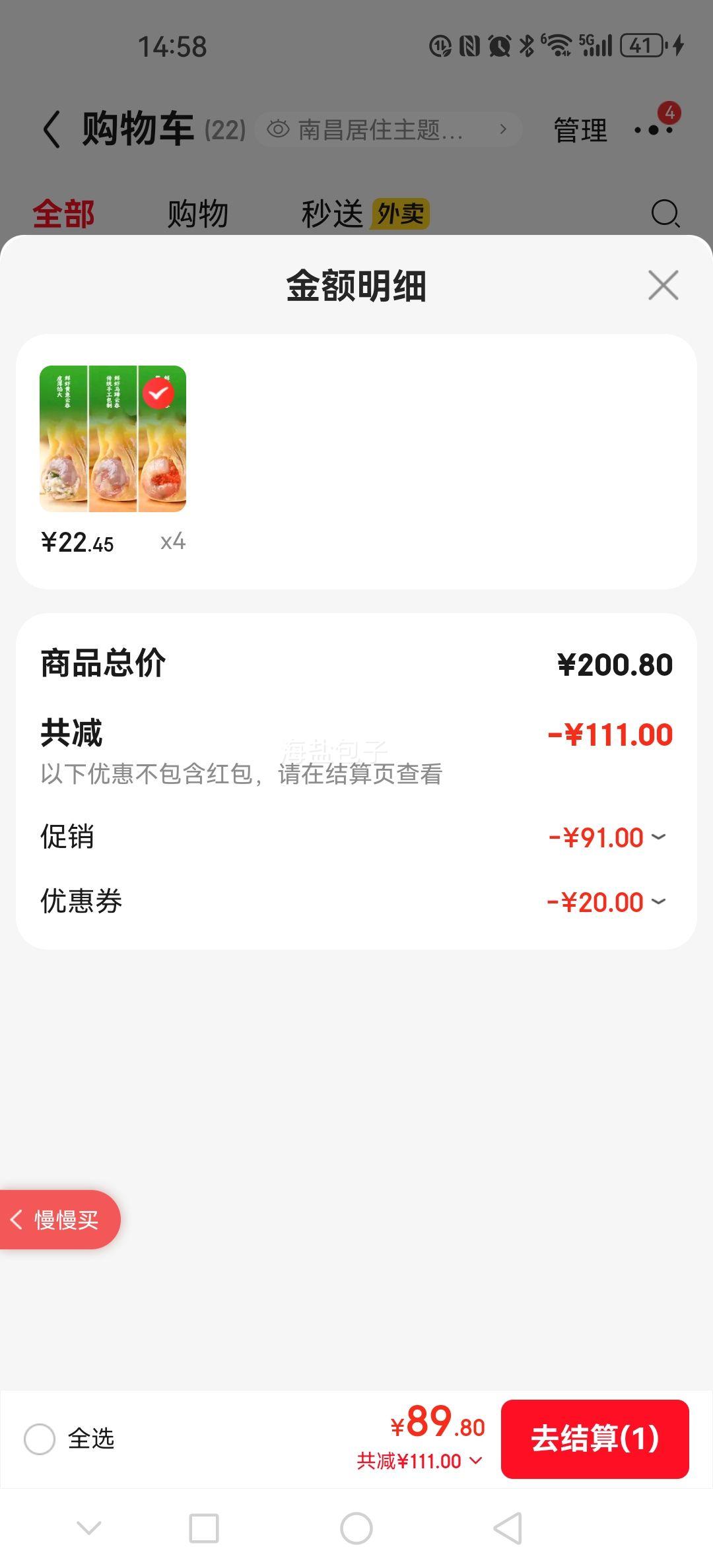The width and height of the screenshot is (713, 1568).
Task: Tap 去结算(1) to check out
Action: [x=595, y=1439]
